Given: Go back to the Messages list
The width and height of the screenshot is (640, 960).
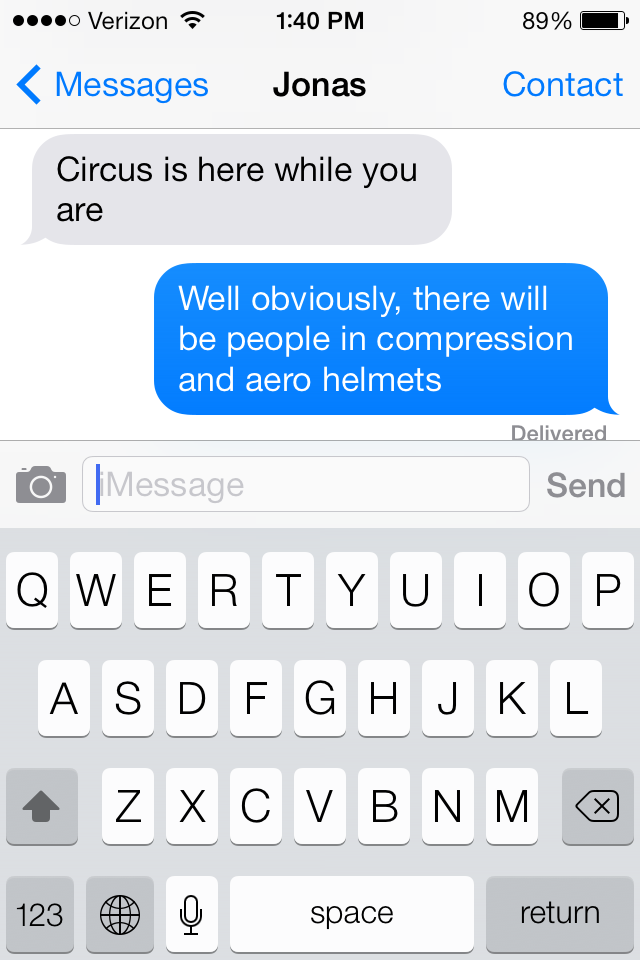Looking at the screenshot, I should pyautogui.click(x=112, y=86).
